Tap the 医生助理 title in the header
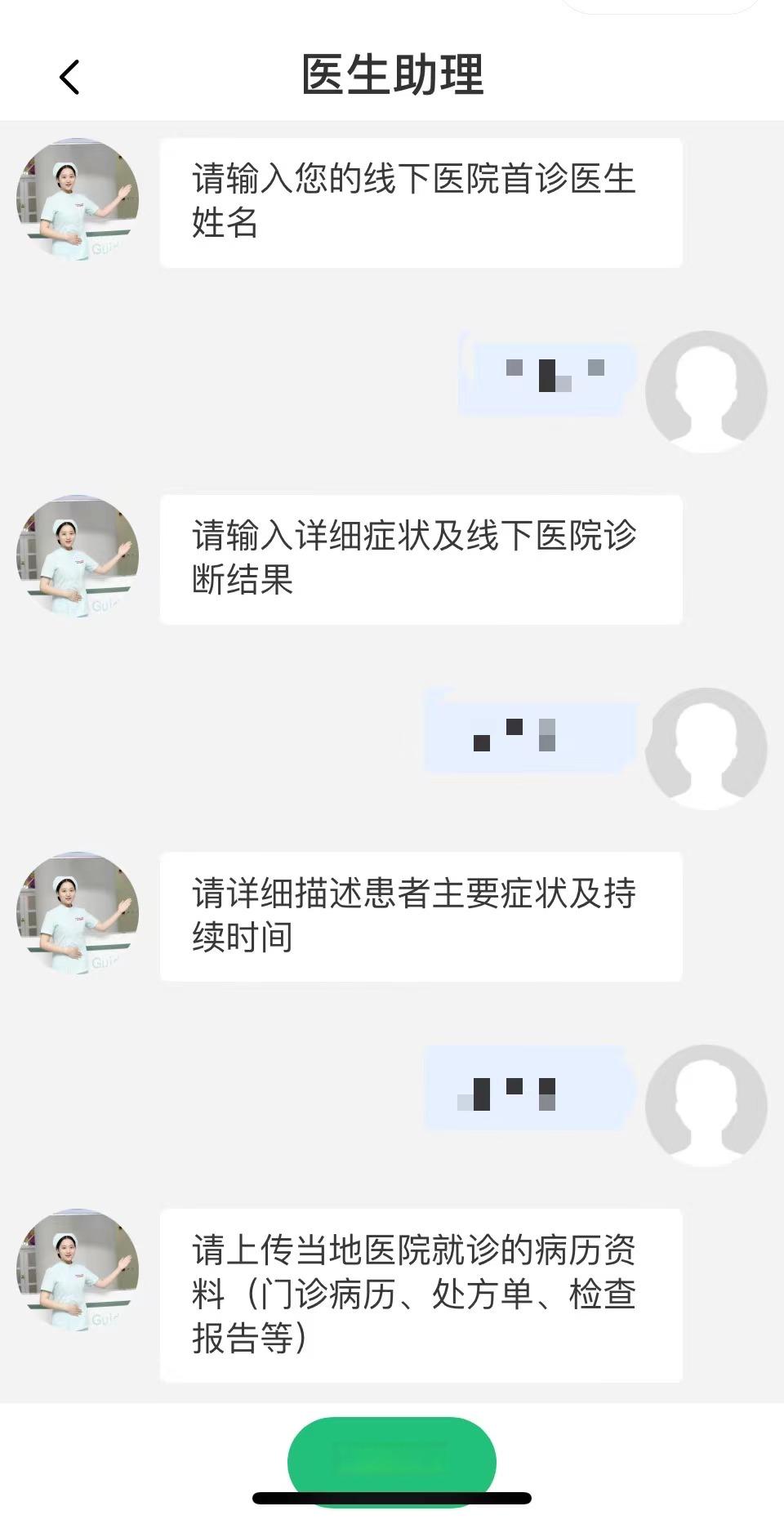 click(x=392, y=74)
